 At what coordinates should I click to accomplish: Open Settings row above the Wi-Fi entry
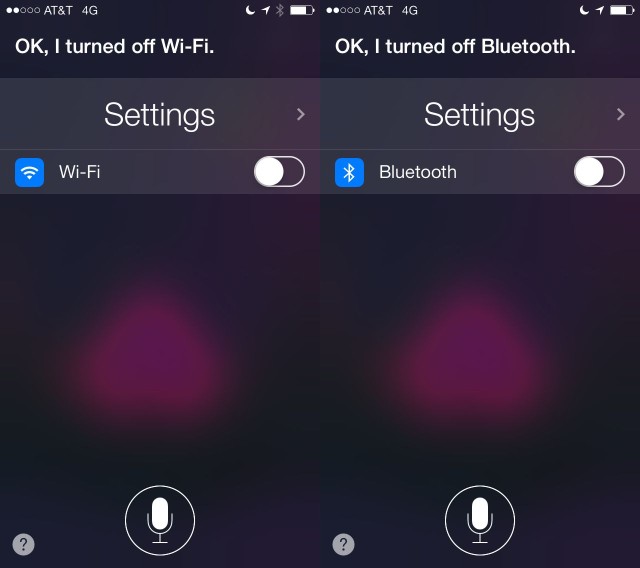pos(160,114)
